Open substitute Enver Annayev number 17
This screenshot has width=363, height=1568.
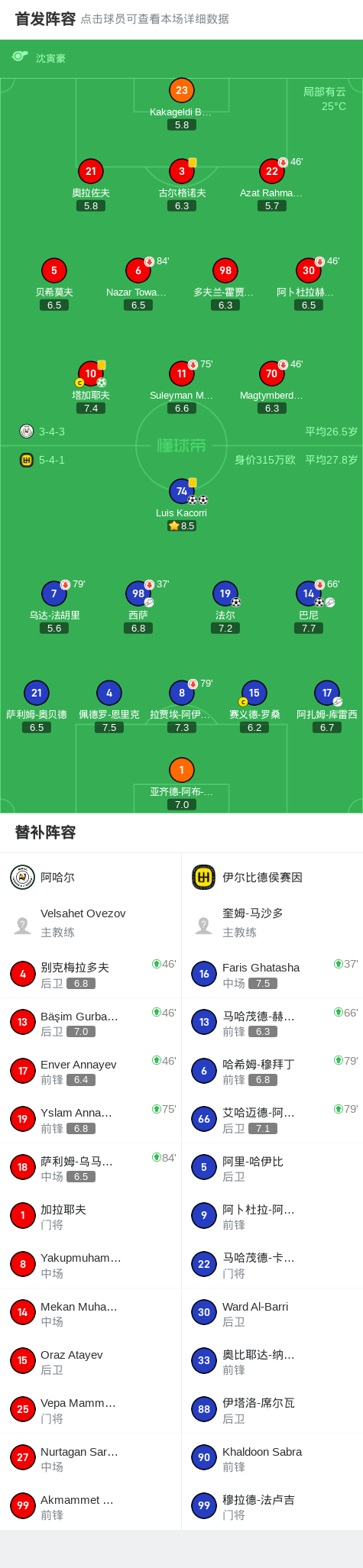(91, 1071)
